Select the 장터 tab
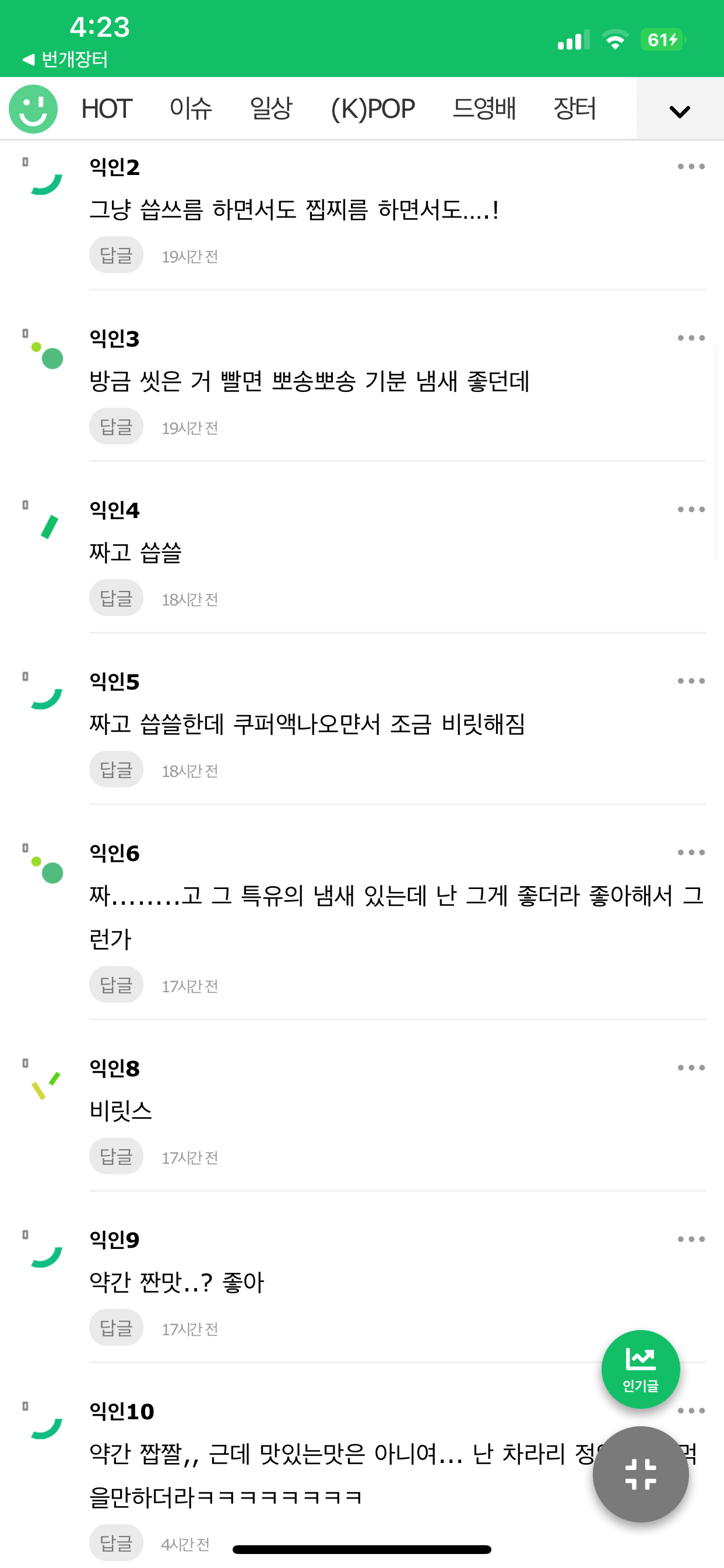Viewport: 724px width, 1568px height. pos(574,109)
